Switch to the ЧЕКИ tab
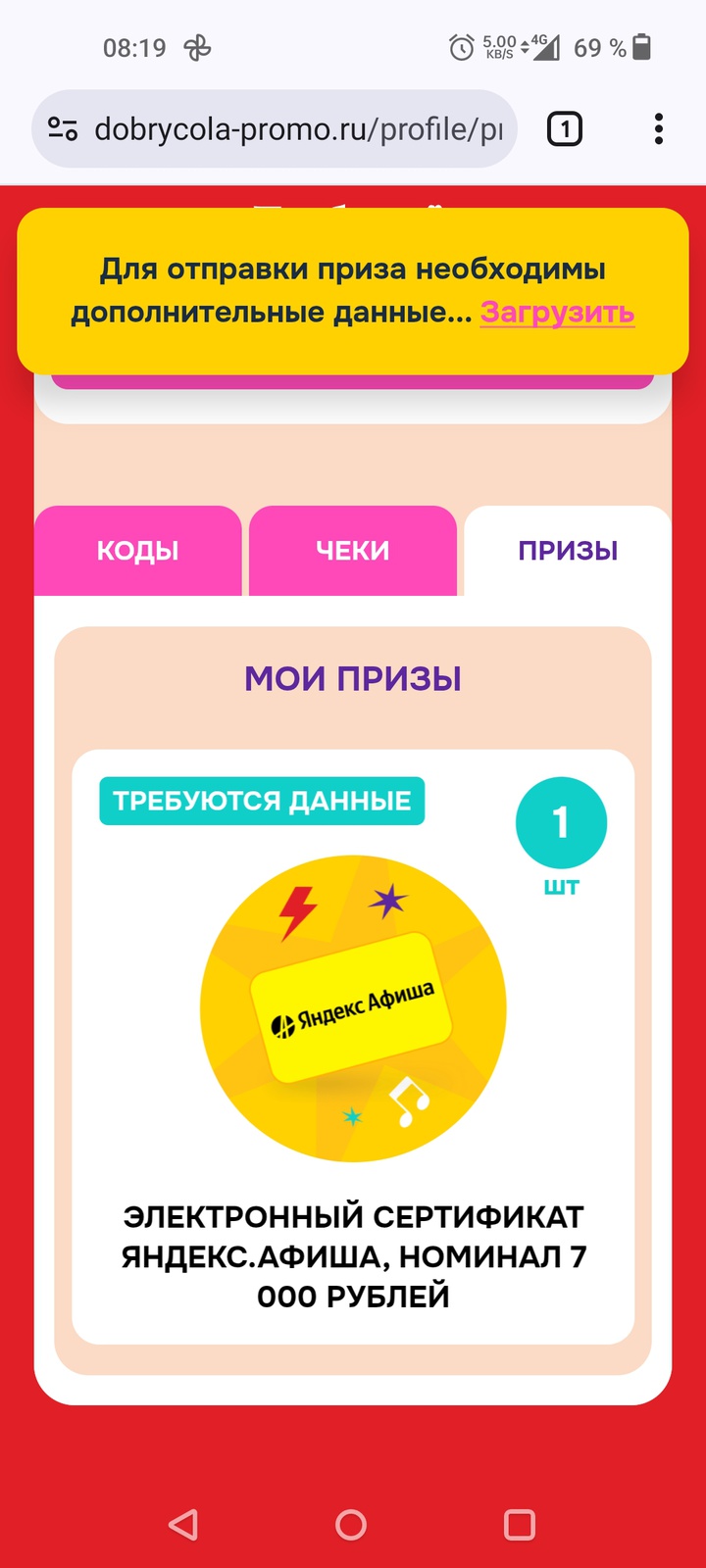The image size is (706, 1568). click(352, 551)
